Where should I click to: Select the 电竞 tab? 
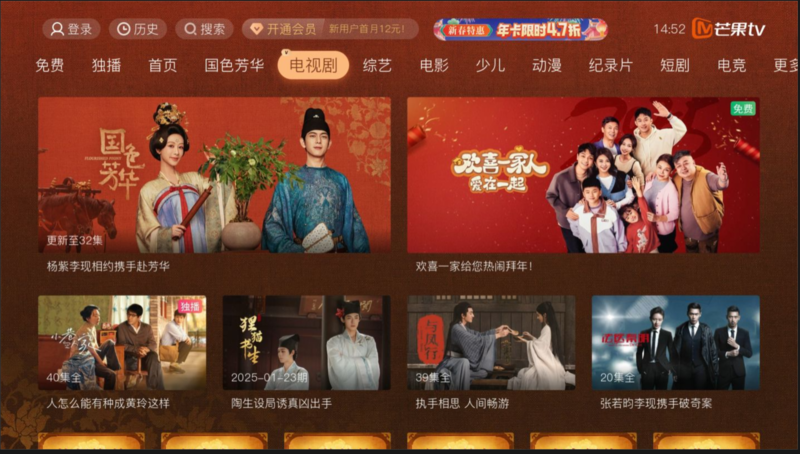click(731, 66)
